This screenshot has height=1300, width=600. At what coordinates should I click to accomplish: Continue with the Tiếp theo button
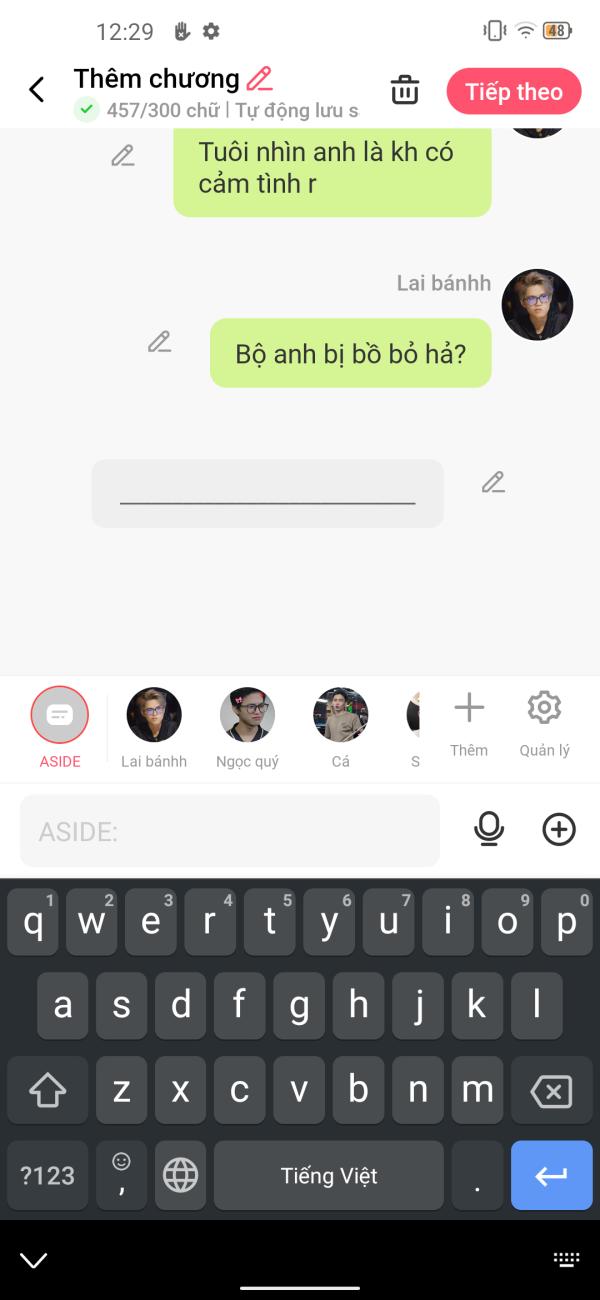(514, 91)
